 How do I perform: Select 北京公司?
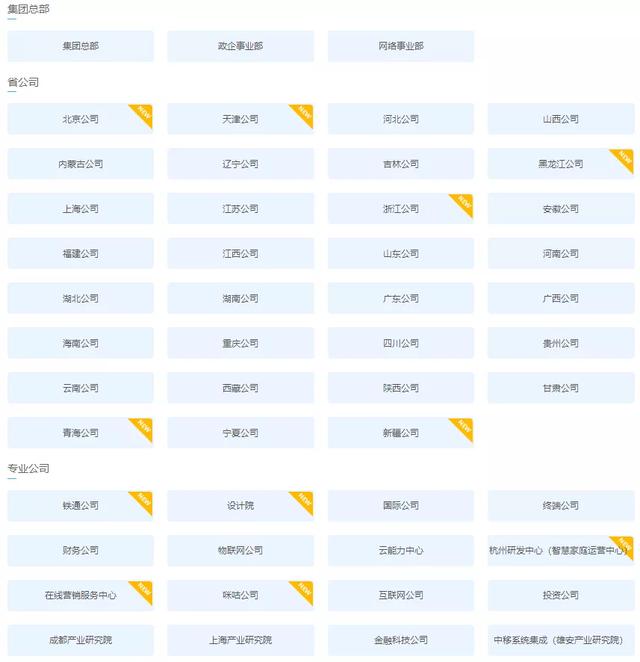point(80,119)
